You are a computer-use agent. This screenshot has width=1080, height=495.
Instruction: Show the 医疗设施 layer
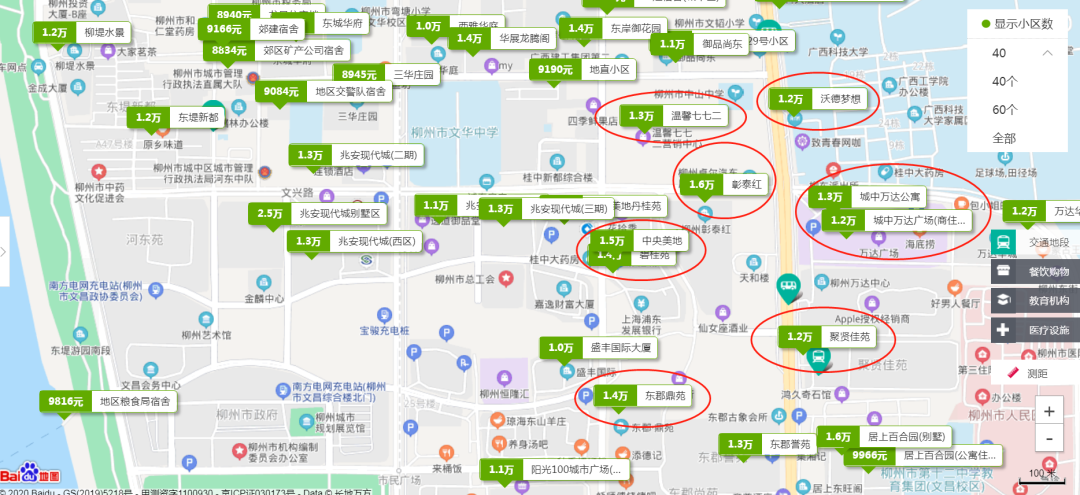[1035, 329]
